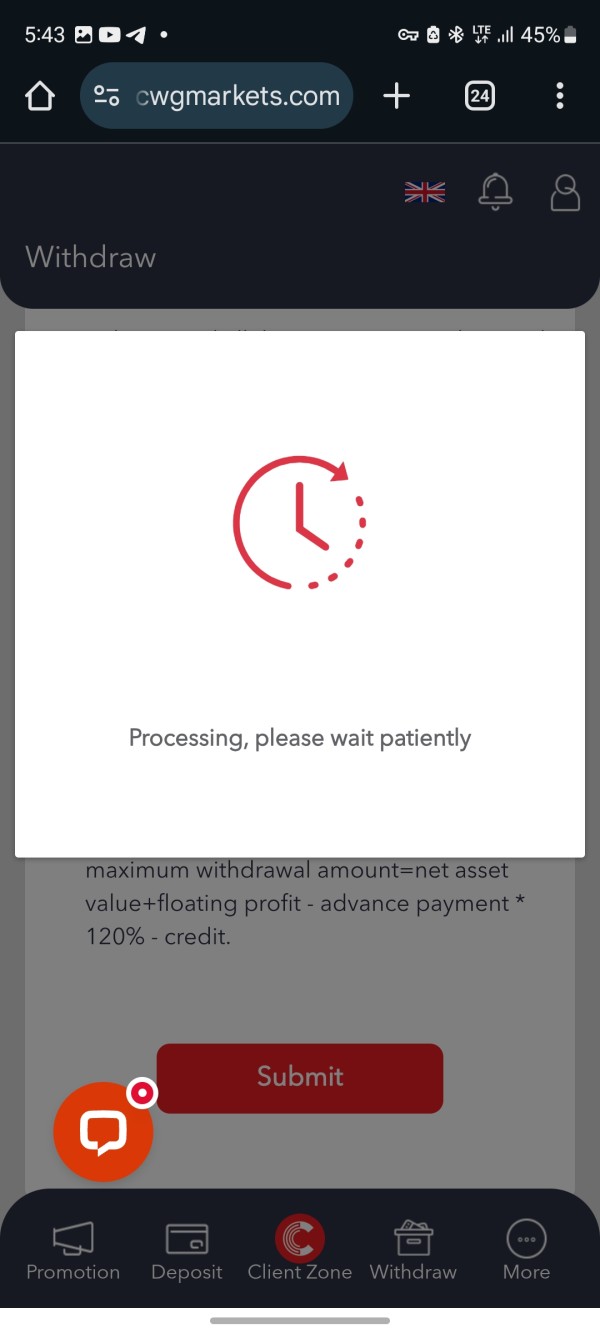The width and height of the screenshot is (600, 1333).
Task: Change language via the UK flag
Action: (x=425, y=192)
